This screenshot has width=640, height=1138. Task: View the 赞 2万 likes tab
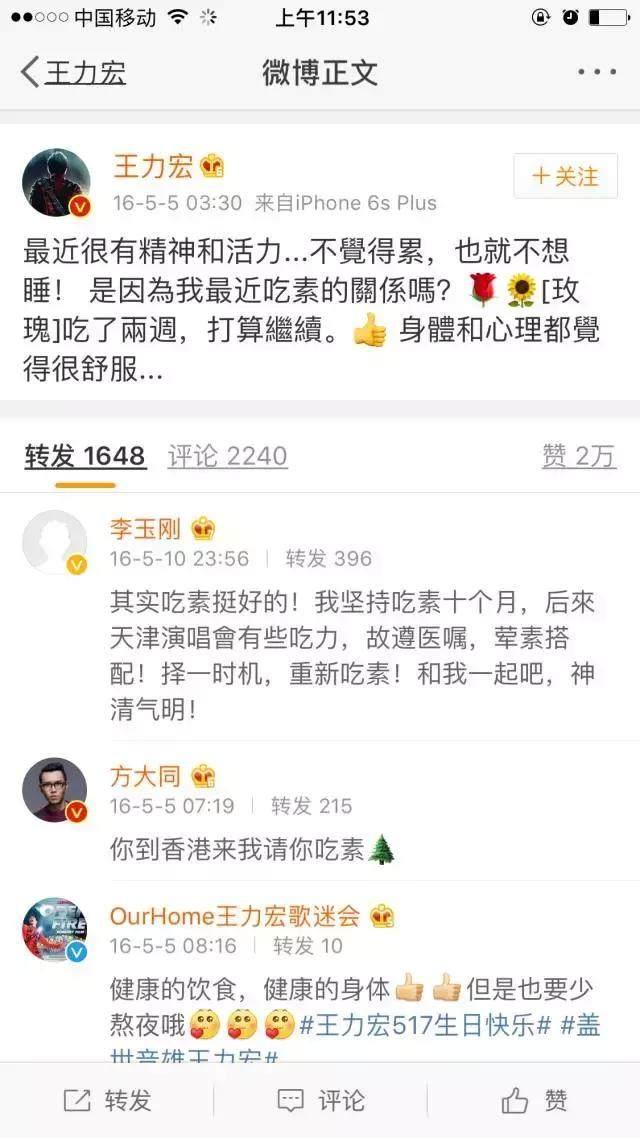pos(578,456)
